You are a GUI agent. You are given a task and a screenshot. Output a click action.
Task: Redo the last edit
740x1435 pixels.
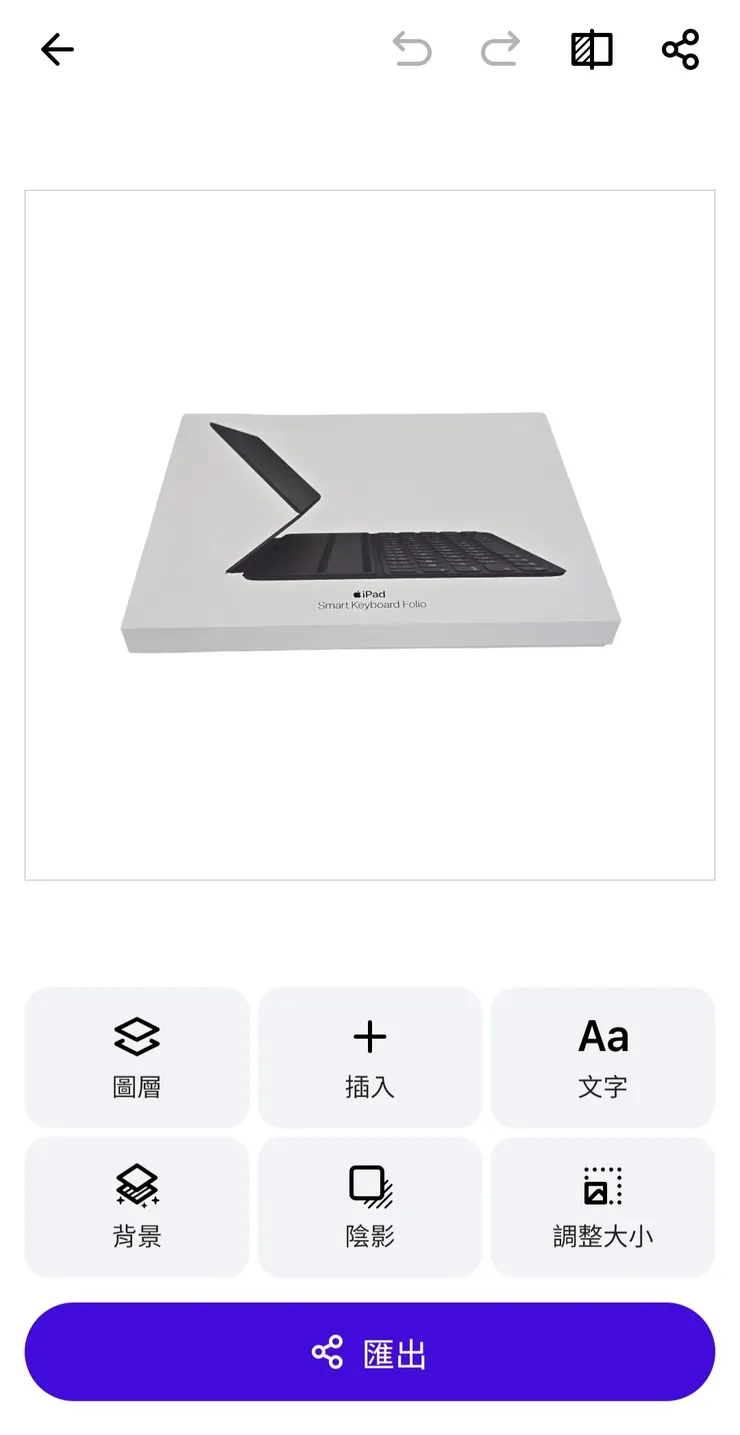click(x=500, y=50)
